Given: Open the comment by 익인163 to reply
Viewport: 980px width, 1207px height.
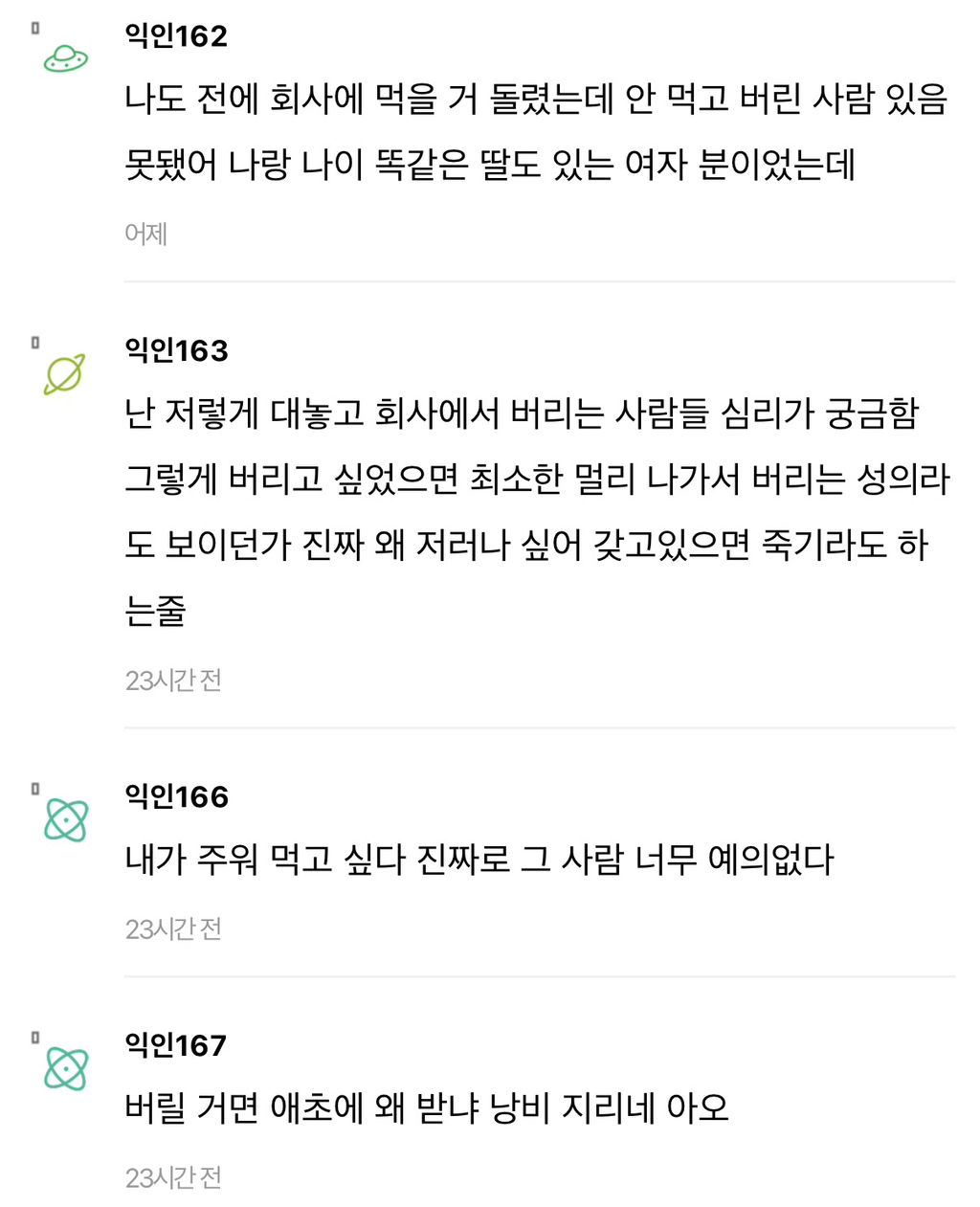Looking at the screenshot, I should pos(536,511).
